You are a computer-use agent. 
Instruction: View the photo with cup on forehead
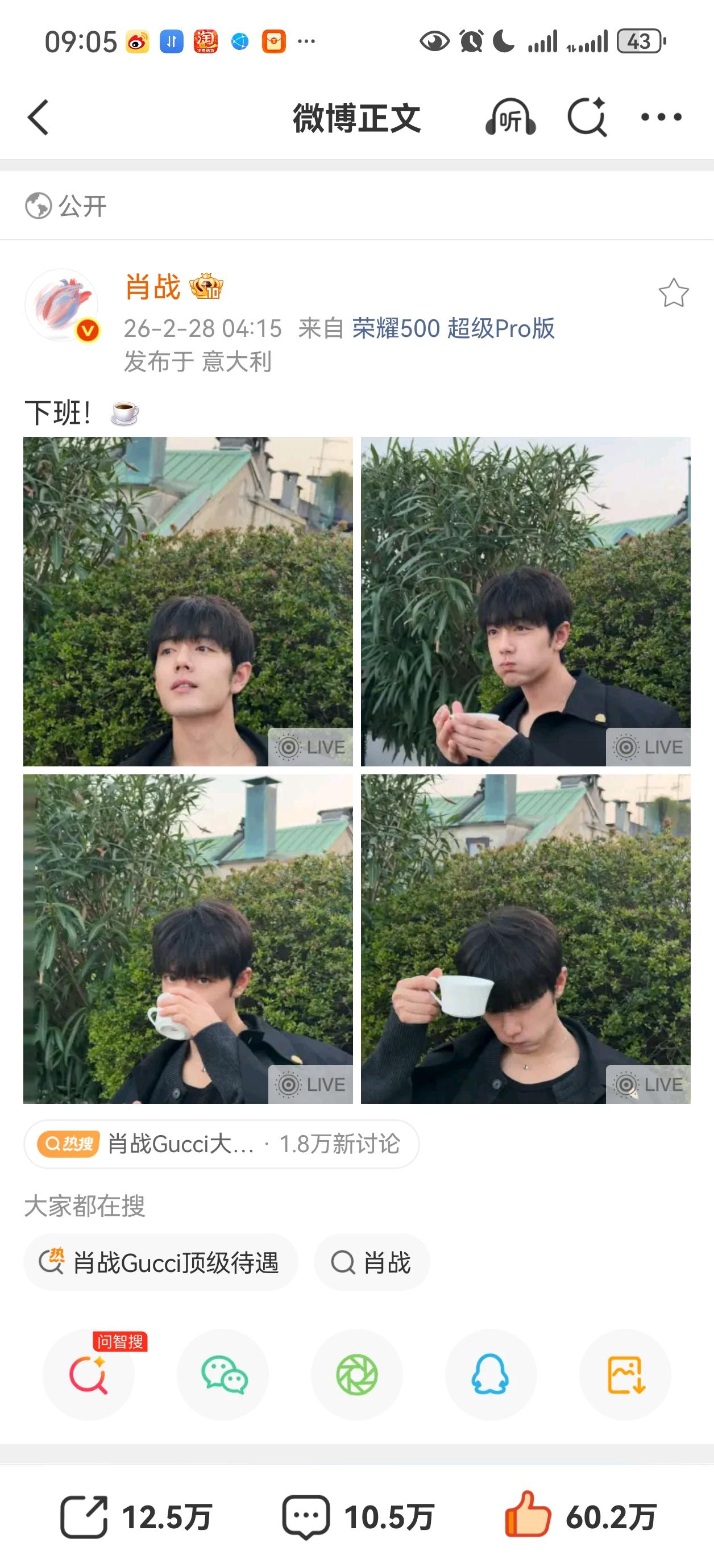[525, 939]
